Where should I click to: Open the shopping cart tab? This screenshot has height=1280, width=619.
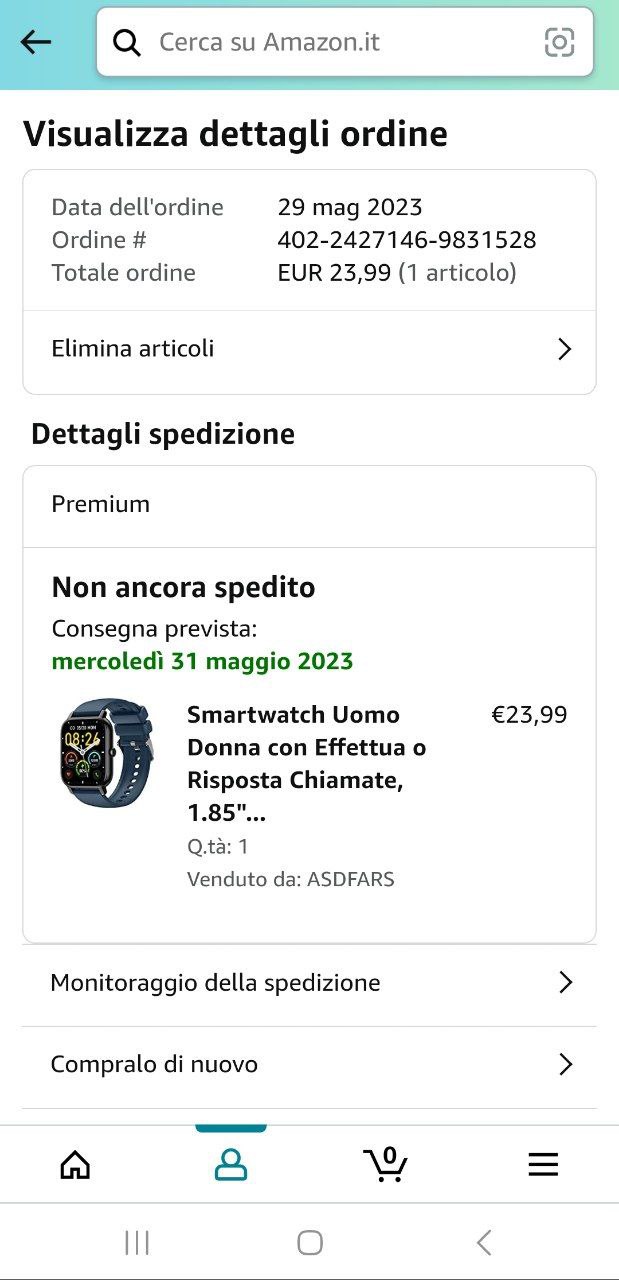(x=386, y=1165)
